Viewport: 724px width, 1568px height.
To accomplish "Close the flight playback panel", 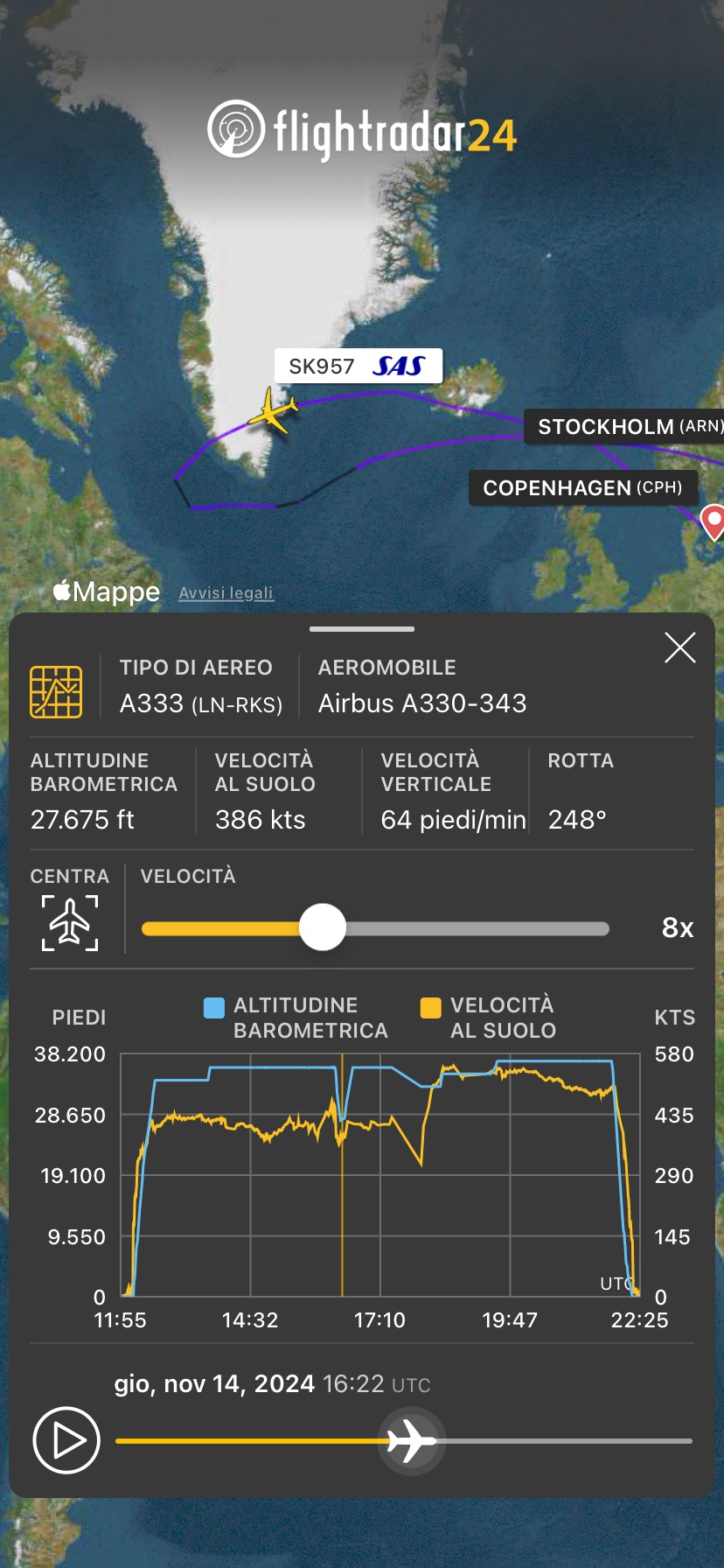I will tap(679, 648).
